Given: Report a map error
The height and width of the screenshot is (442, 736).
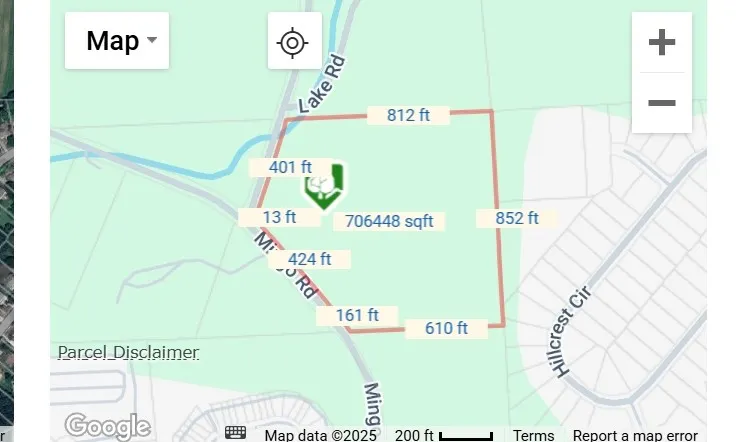Looking at the screenshot, I should 635,435.
